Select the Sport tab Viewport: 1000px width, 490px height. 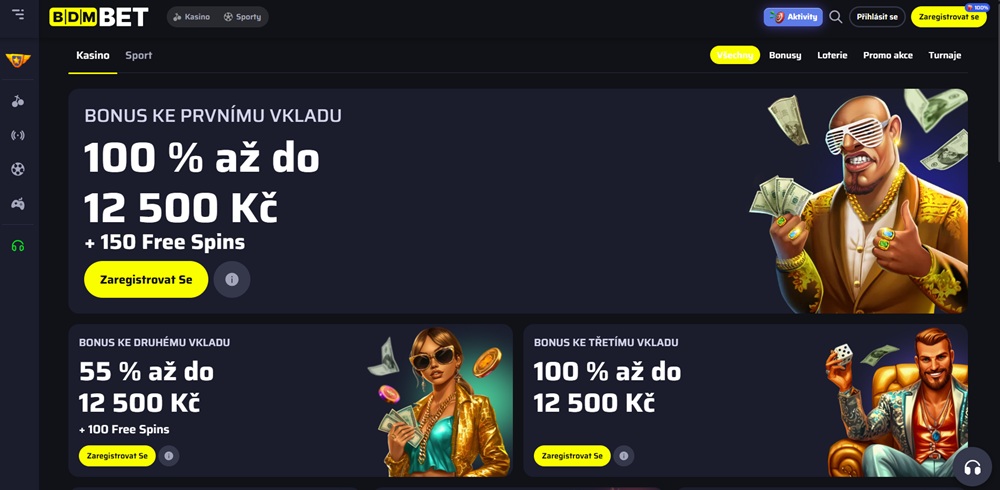click(139, 55)
